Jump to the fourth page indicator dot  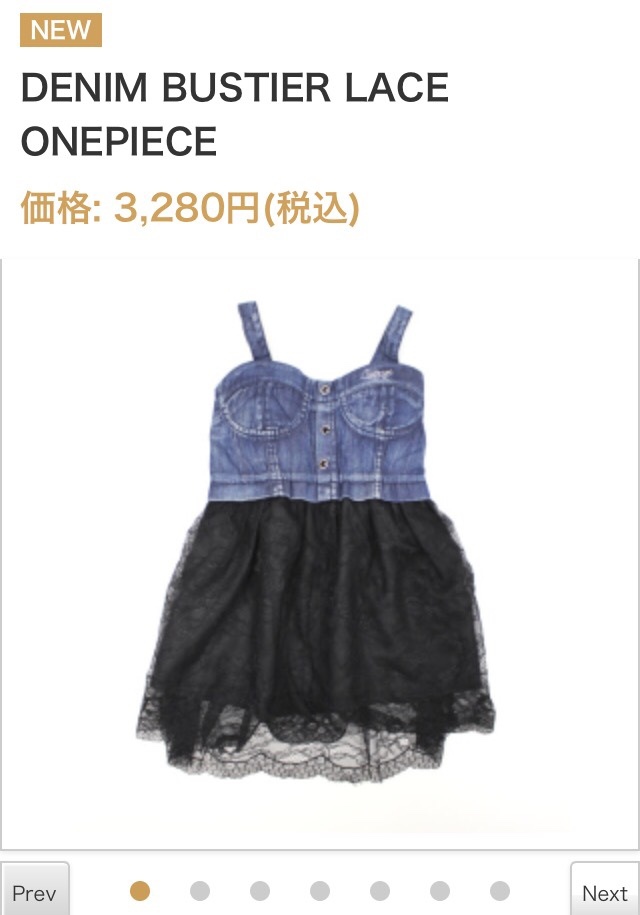[320, 891]
